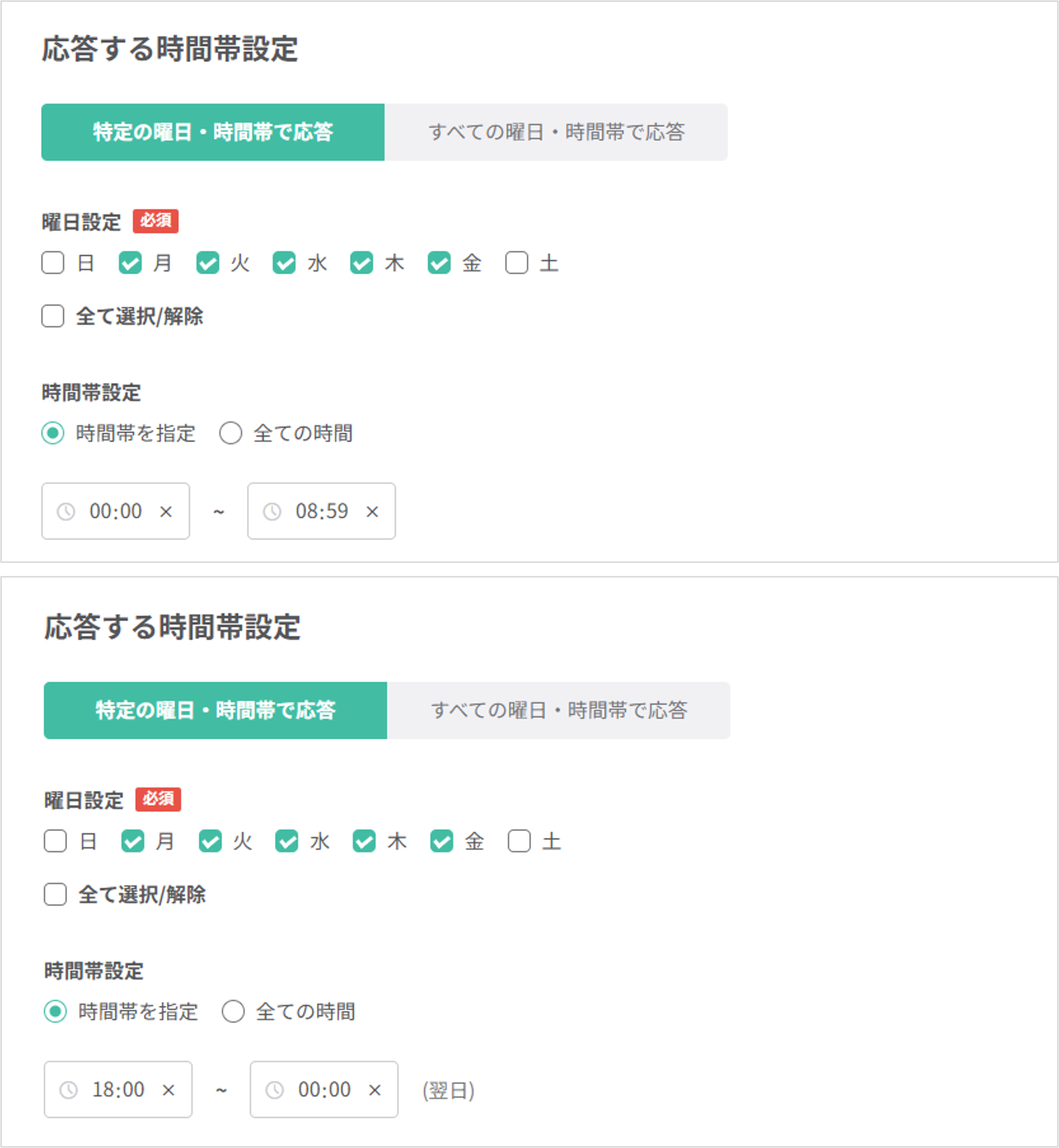Check 日 in the 00:00~08:59 form
Viewport: 1059px width, 1148px height.
53,263
